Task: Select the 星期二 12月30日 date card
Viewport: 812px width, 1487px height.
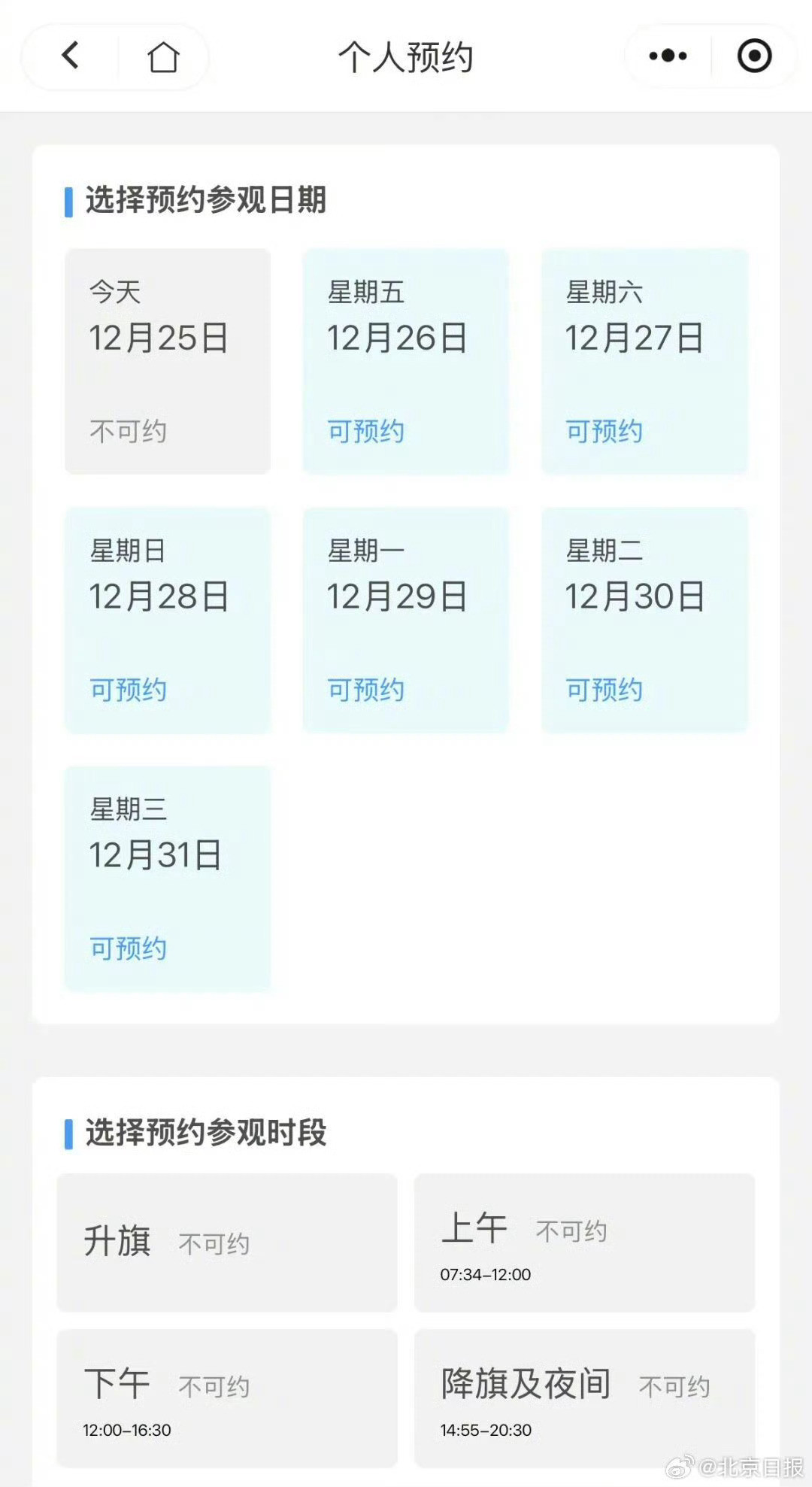Action: [x=644, y=617]
